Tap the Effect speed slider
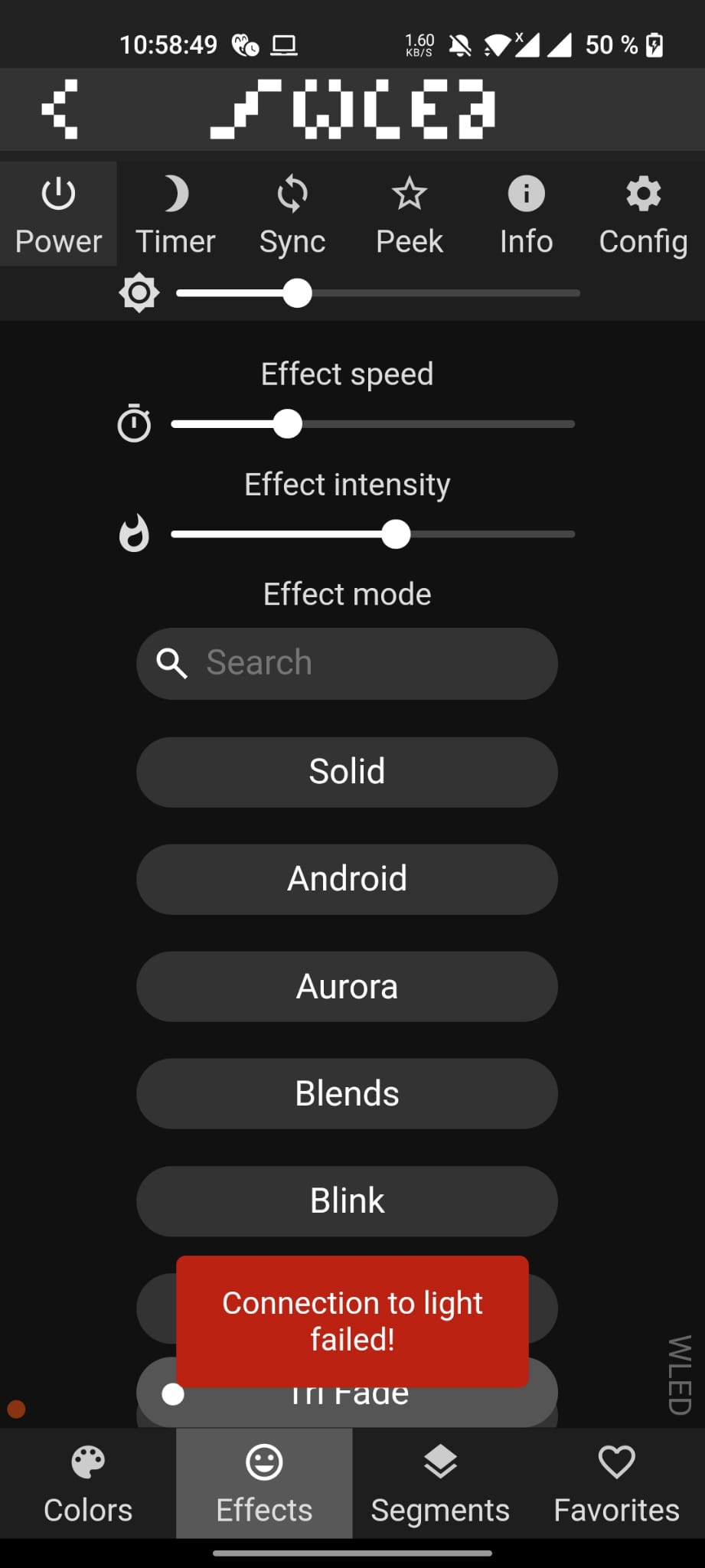 pyautogui.click(x=373, y=424)
